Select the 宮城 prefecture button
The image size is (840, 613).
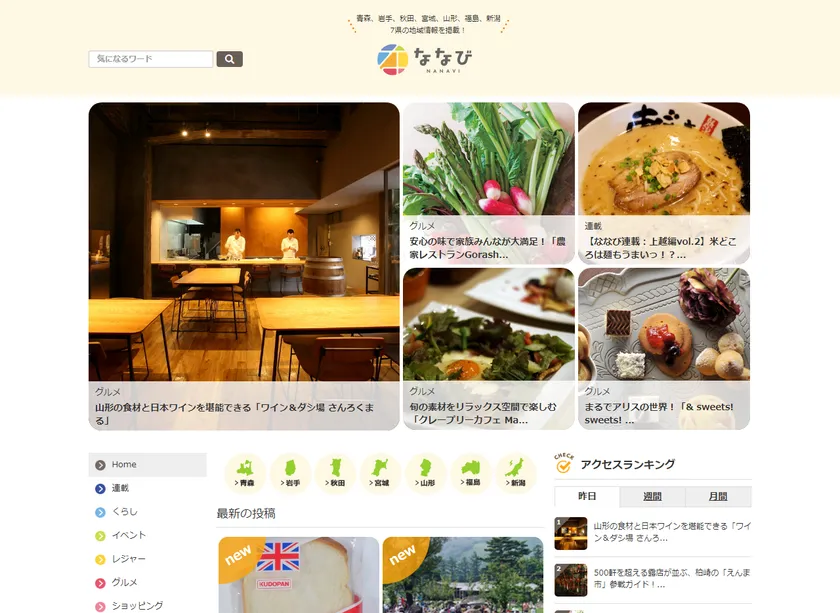pyautogui.click(x=380, y=473)
